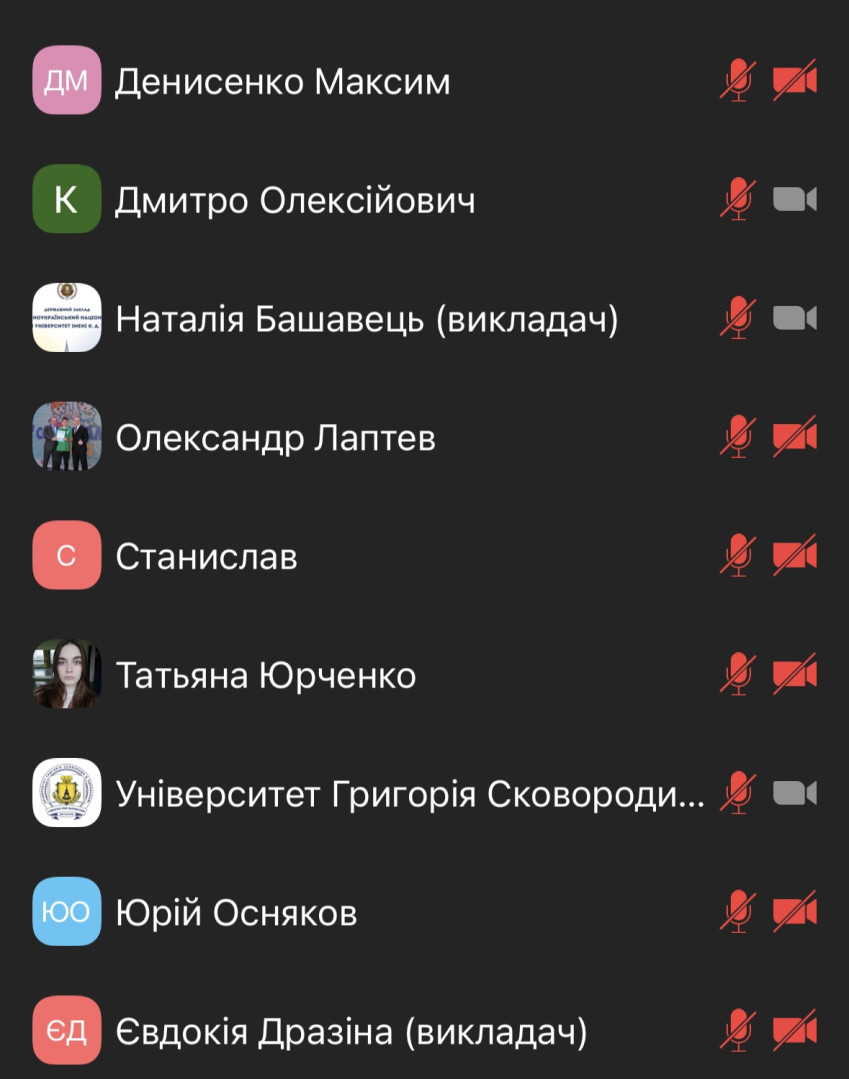Open participant Юрій Осняков
849x1079 pixels.
[236, 912]
